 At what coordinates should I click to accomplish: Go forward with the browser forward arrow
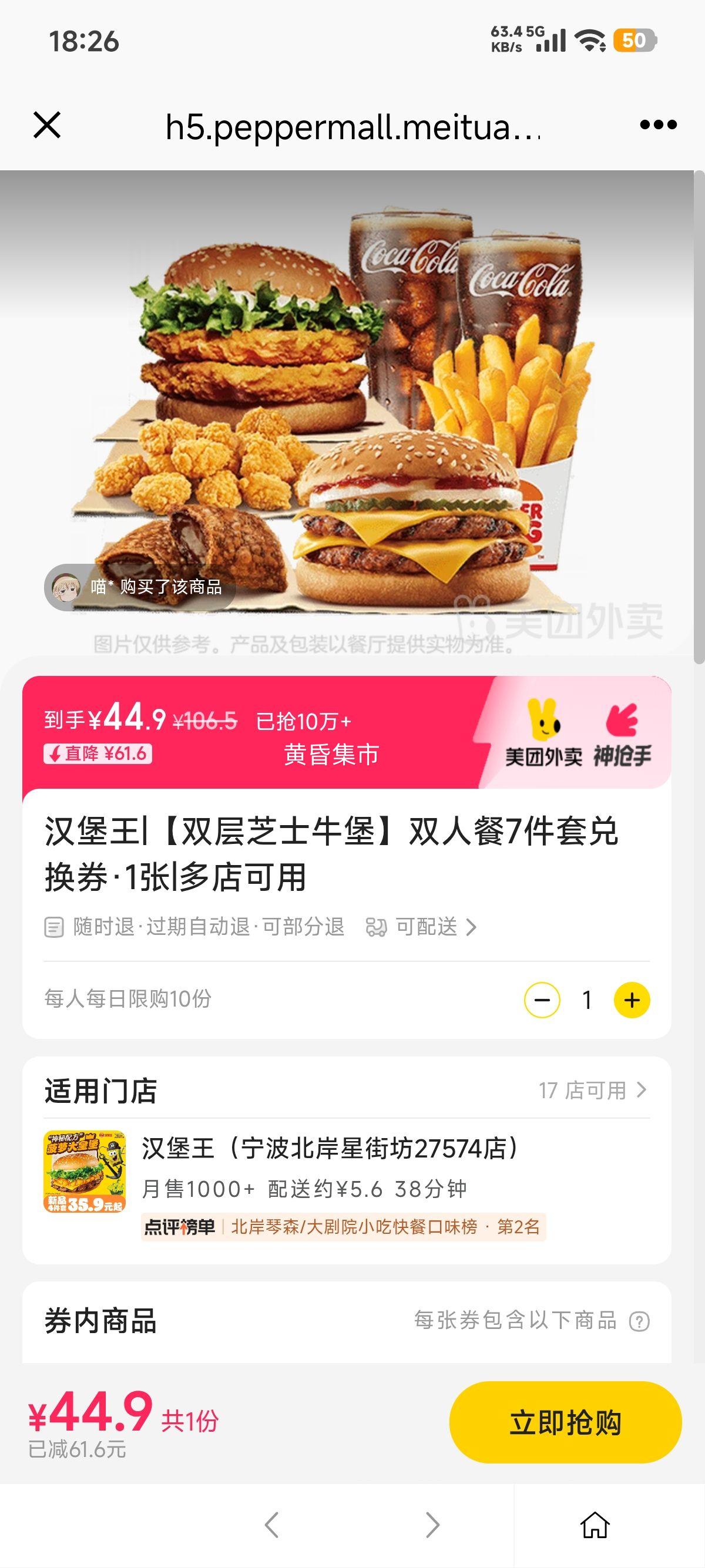[x=433, y=1525]
